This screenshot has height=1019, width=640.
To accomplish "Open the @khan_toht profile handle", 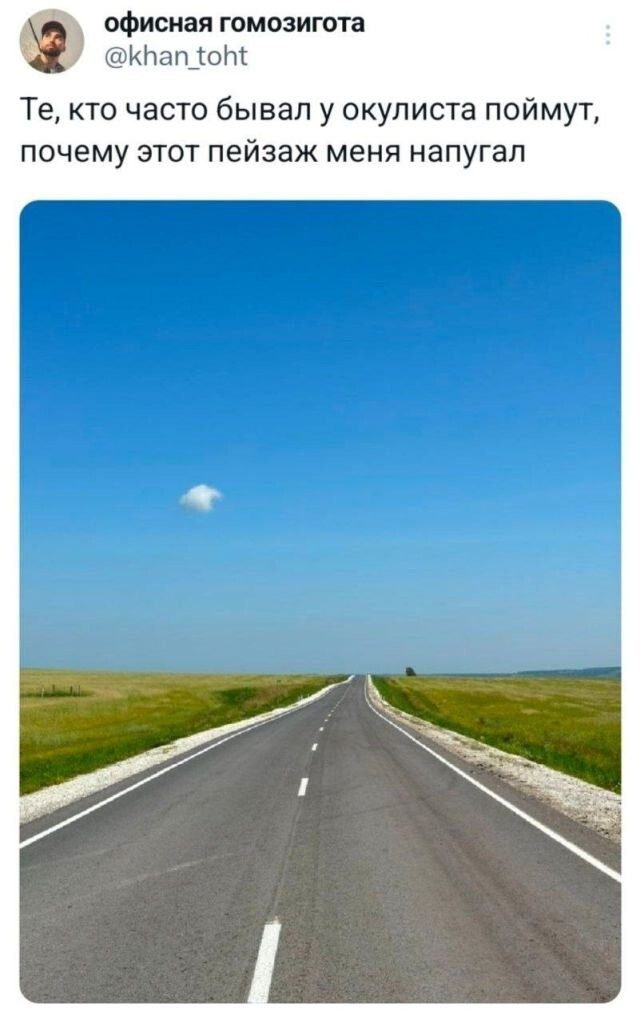I will click(x=176, y=58).
